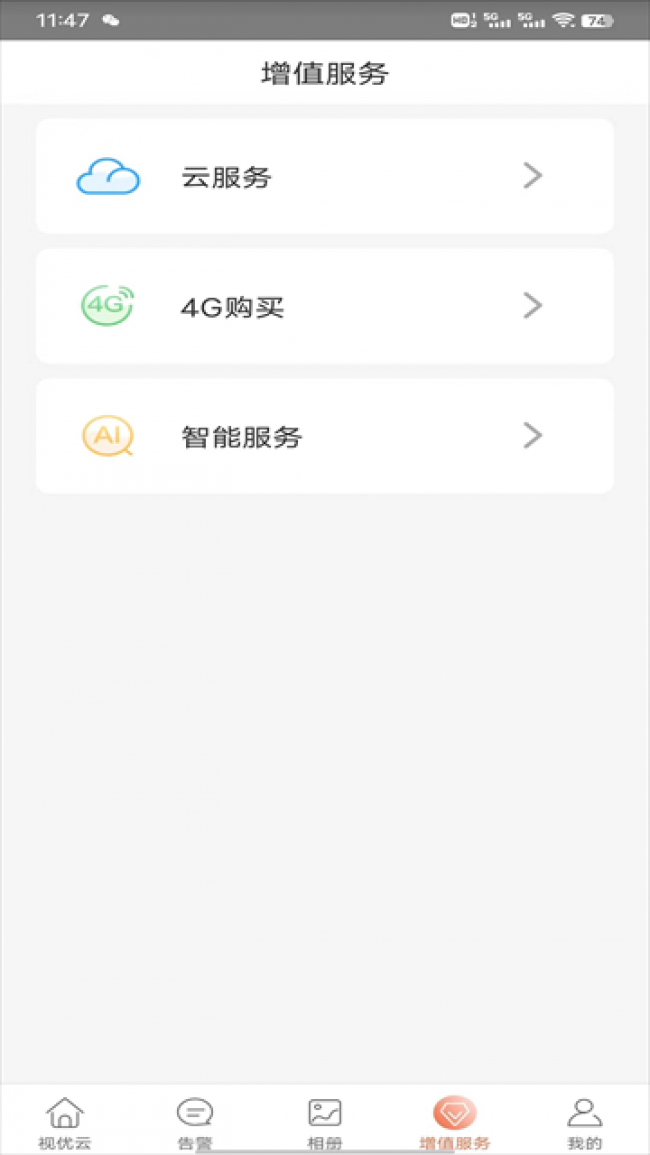This screenshot has height=1155, width=650.
Task: Switch to the 视优云 home tab
Action: (65, 1122)
